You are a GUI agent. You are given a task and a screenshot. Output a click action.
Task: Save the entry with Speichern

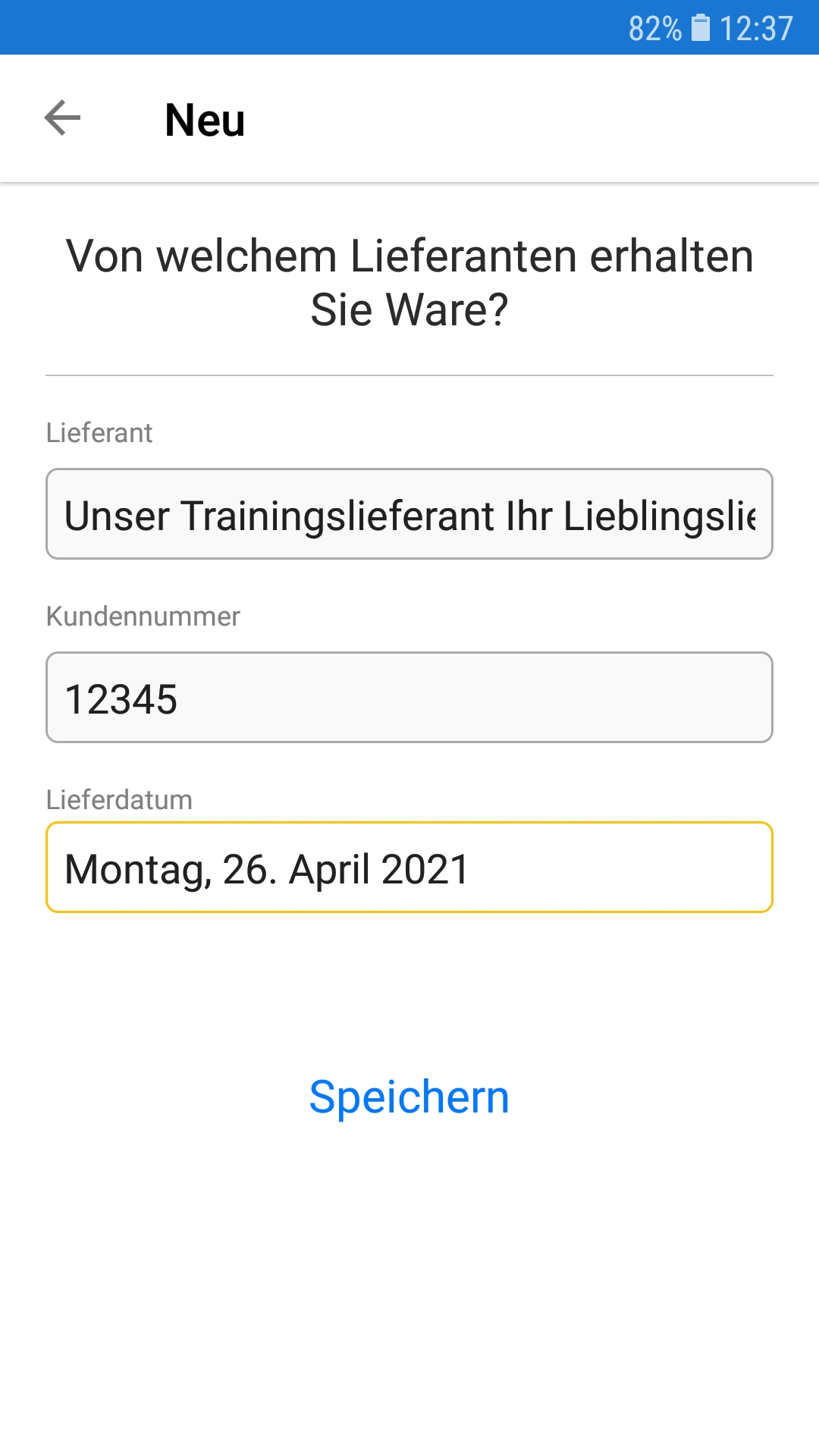pyautogui.click(x=409, y=1097)
